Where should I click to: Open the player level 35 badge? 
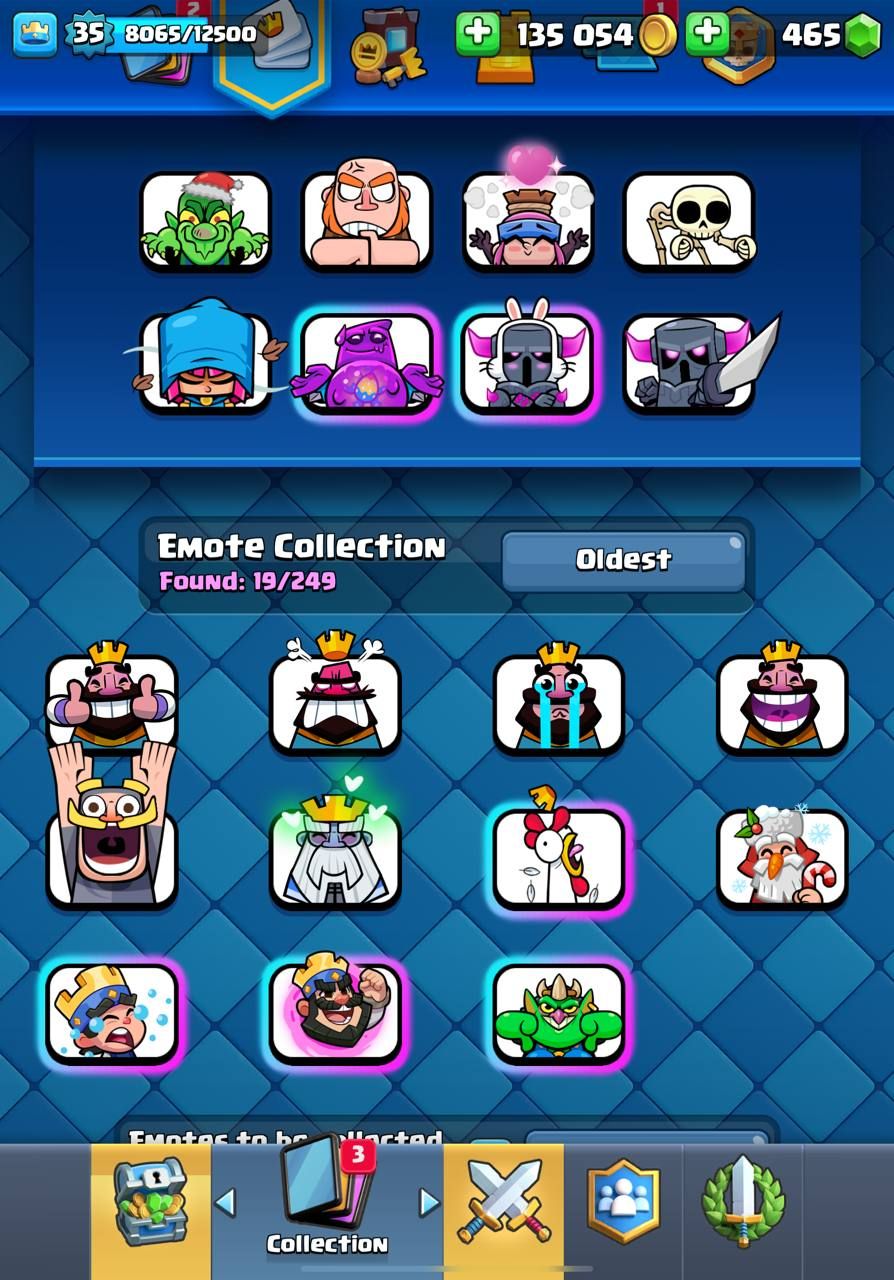pyautogui.click(x=89, y=34)
